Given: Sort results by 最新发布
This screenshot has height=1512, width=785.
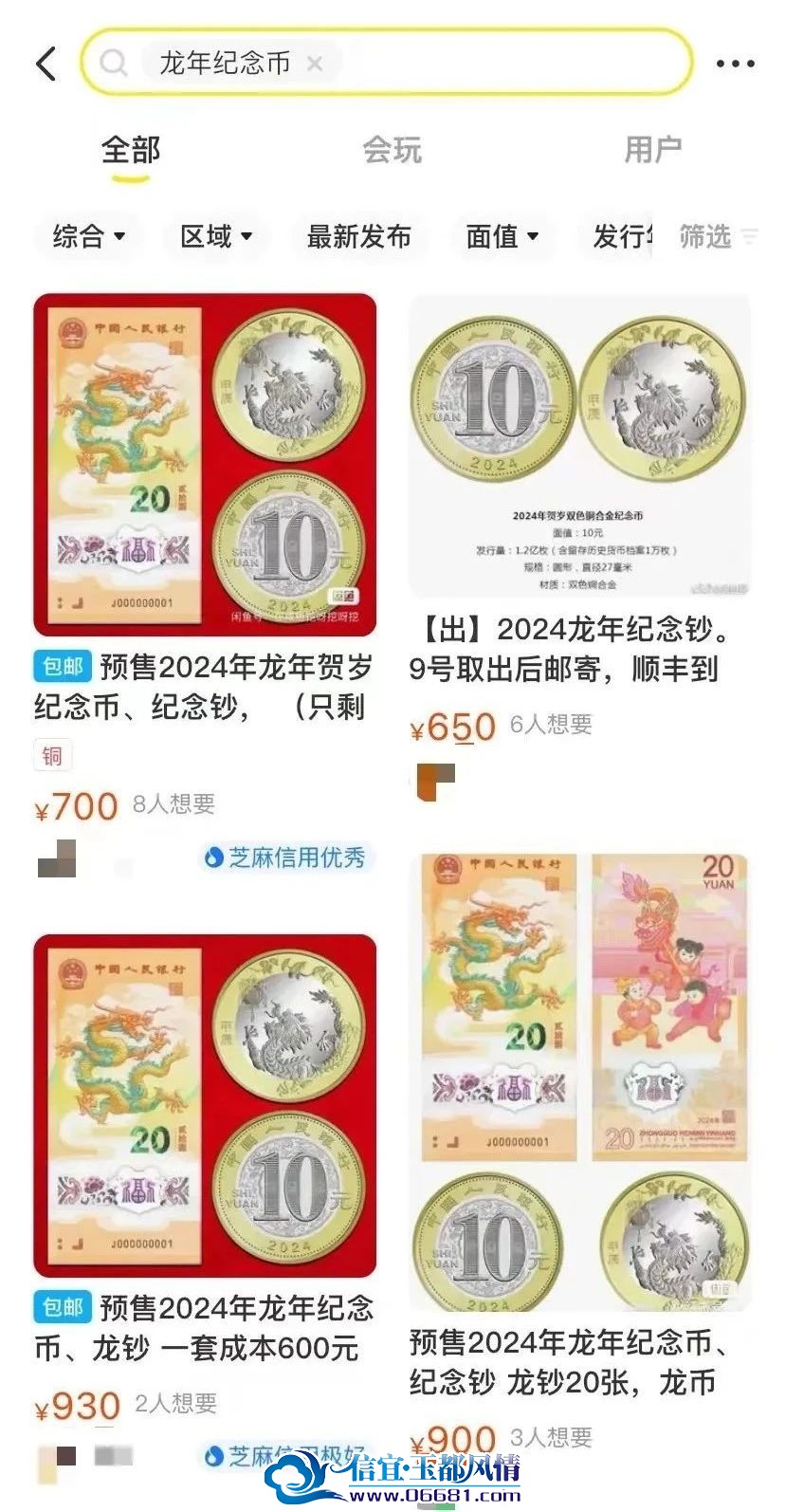Looking at the screenshot, I should point(358,236).
